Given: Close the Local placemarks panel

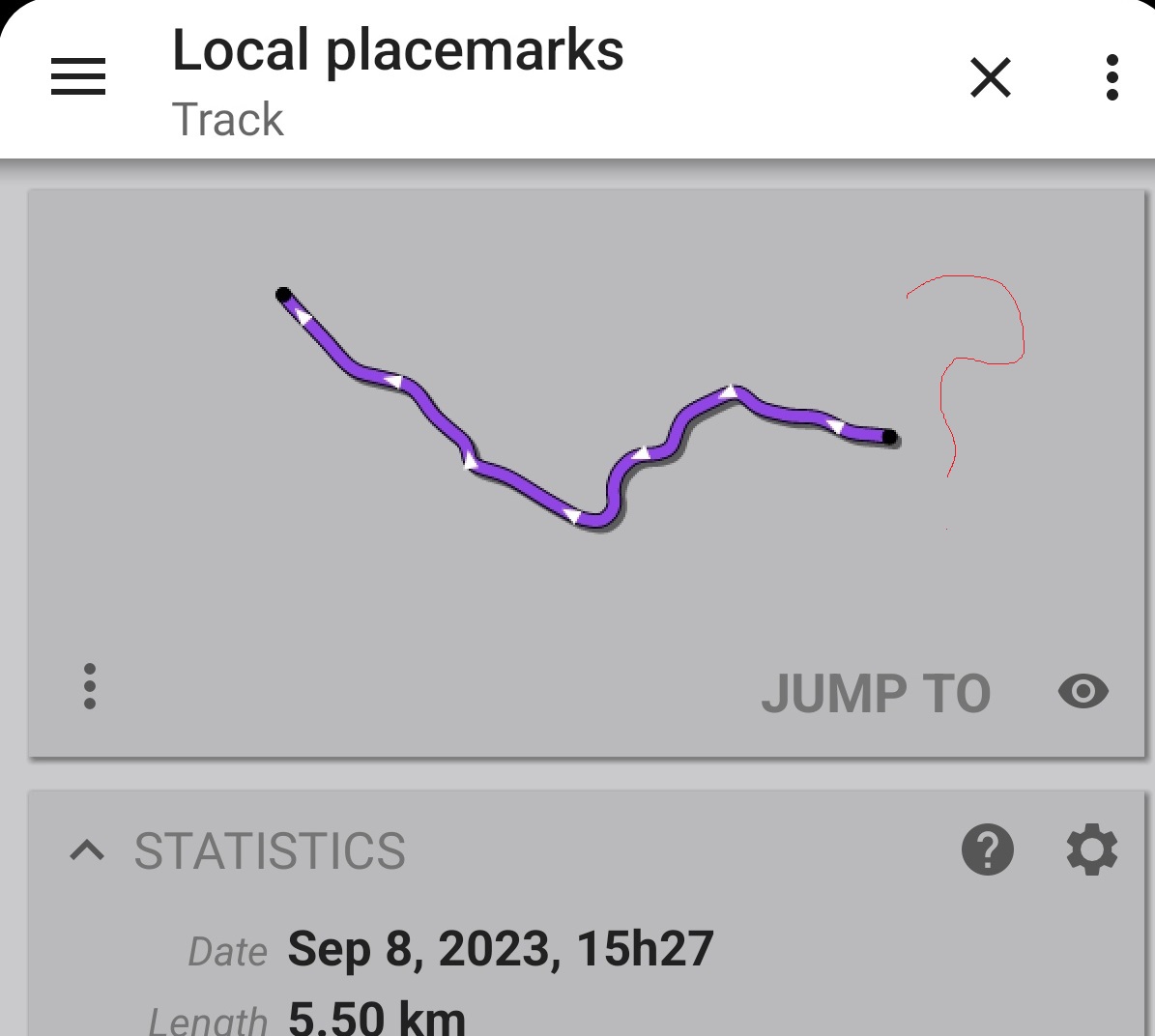Looking at the screenshot, I should 991,77.
